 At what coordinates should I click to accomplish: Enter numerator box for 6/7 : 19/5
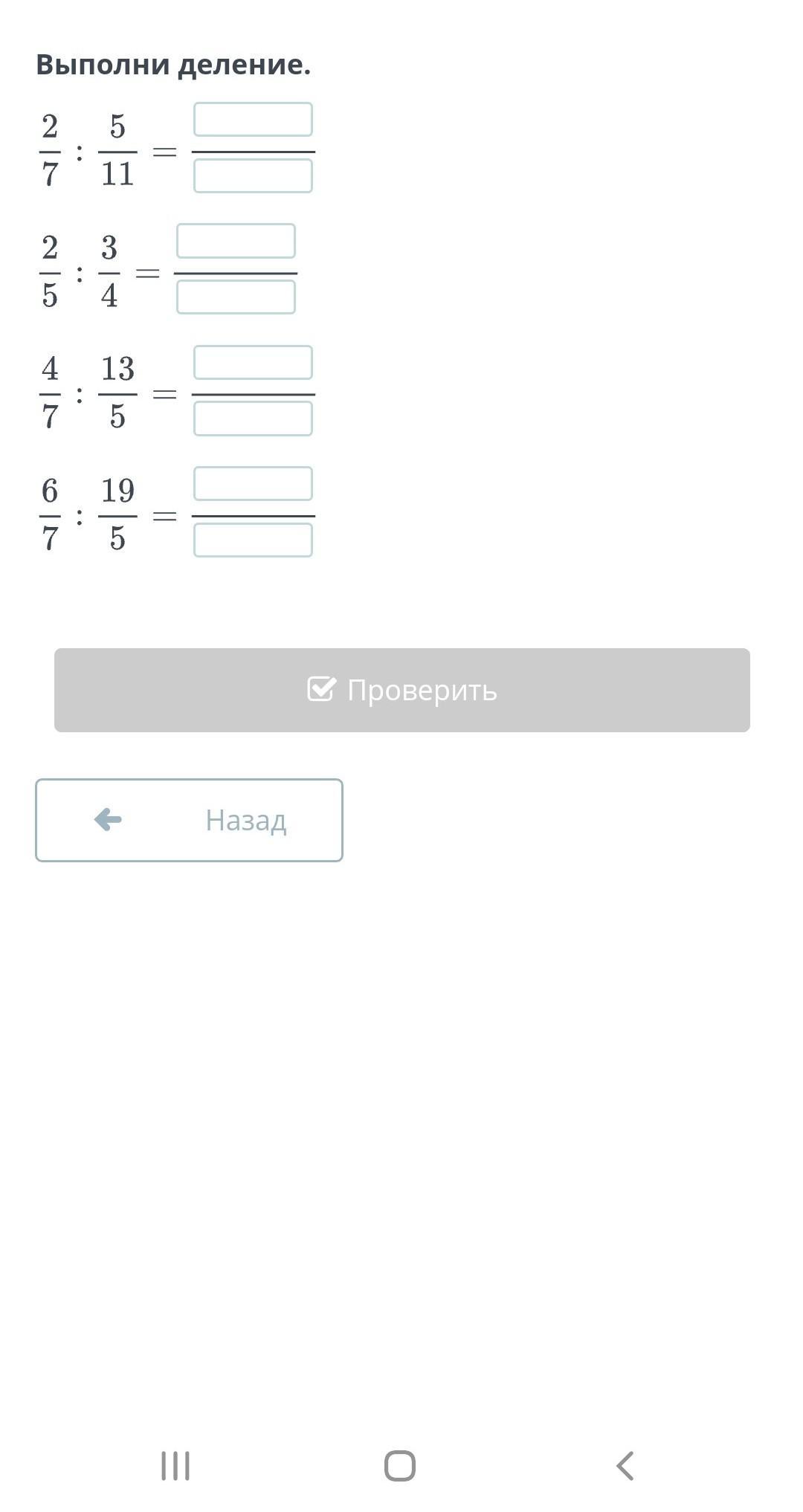click(253, 484)
